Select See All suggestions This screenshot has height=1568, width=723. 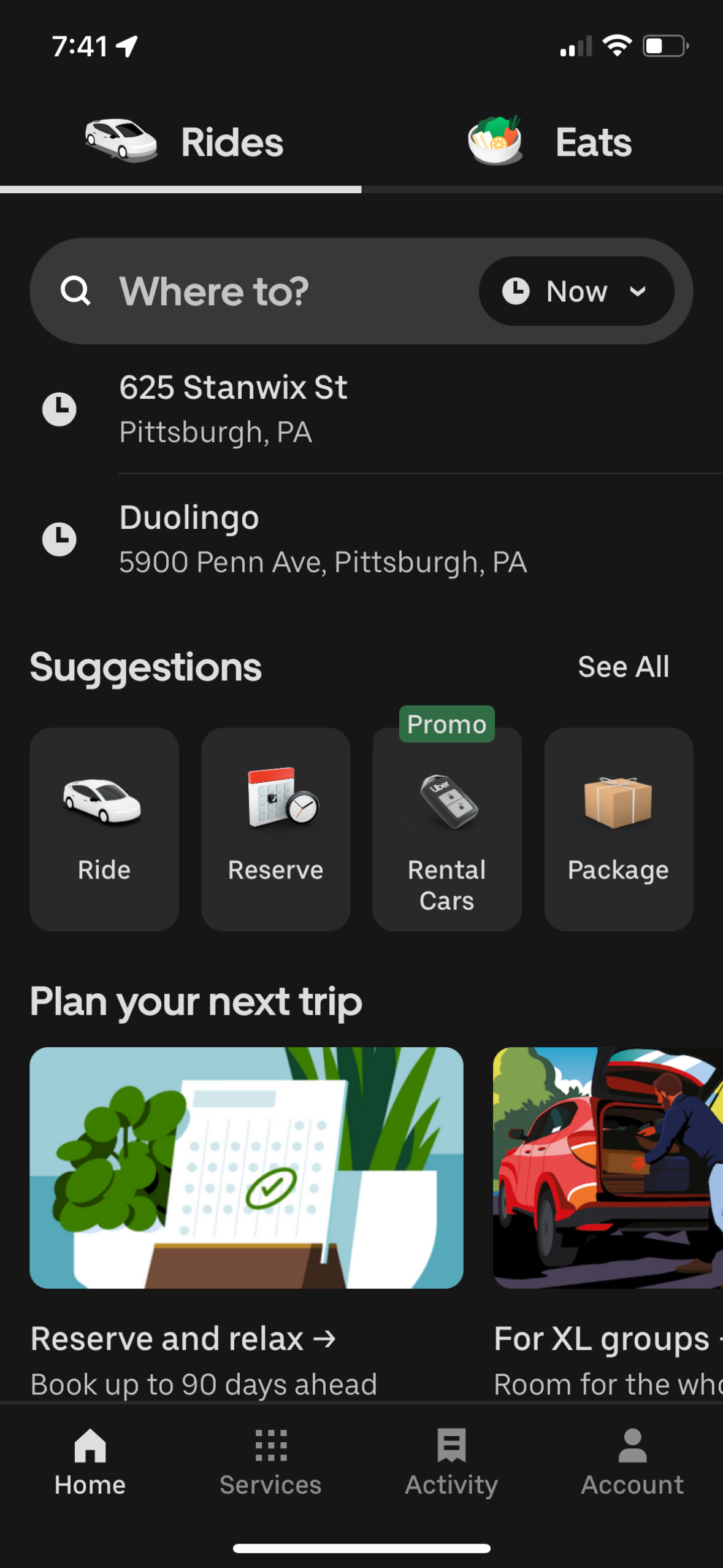coord(623,666)
